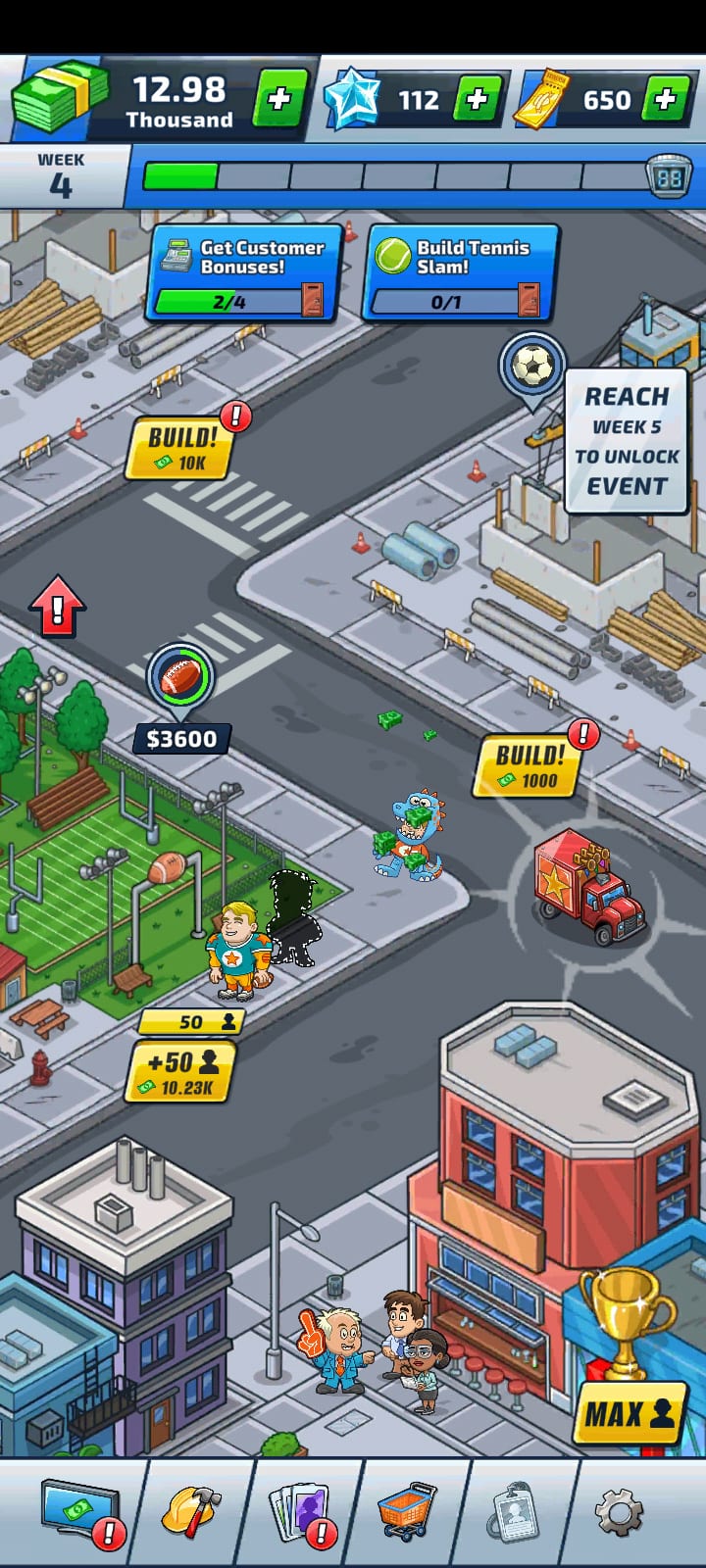Build the 10K lot
The image size is (706, 1568).
point(182,449)
